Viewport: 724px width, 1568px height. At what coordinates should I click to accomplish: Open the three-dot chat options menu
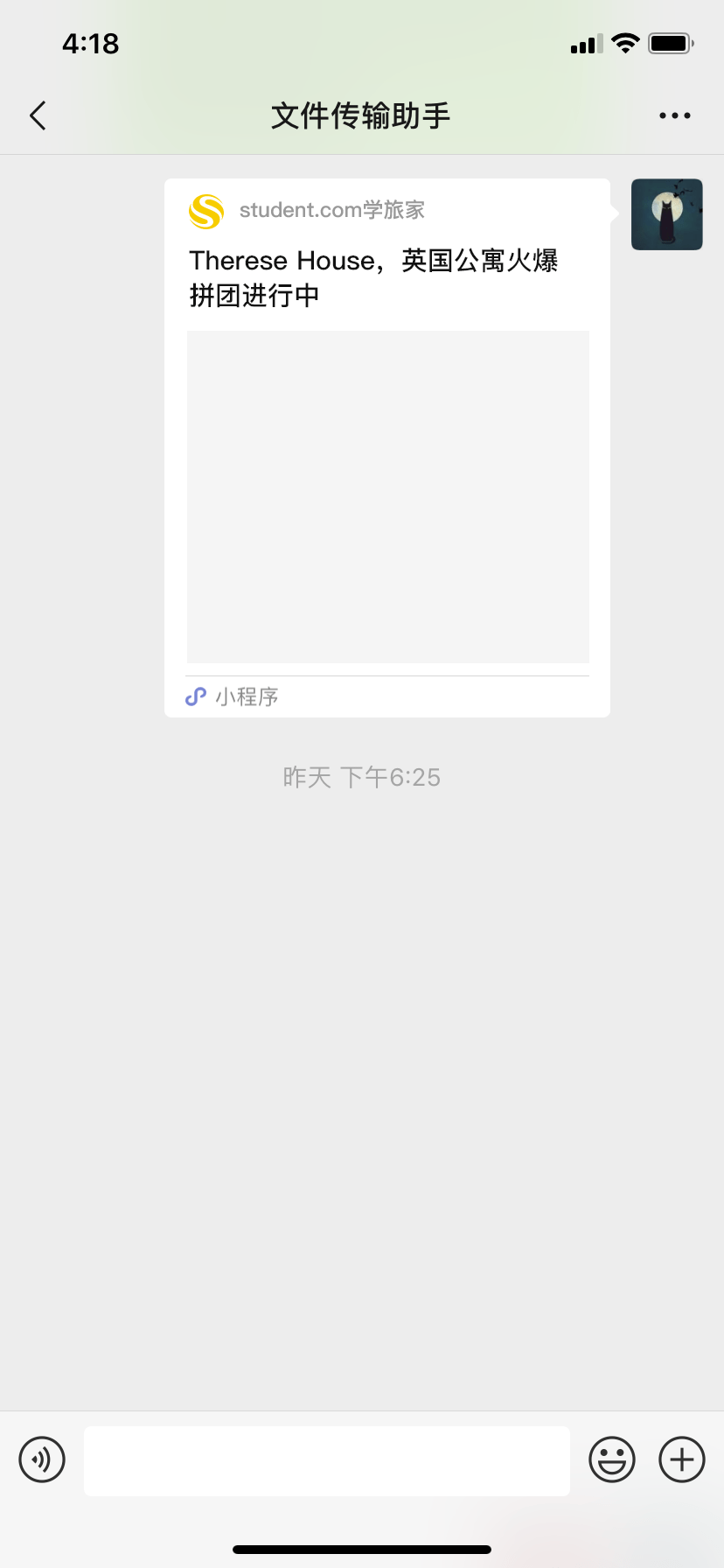(674, 115)
